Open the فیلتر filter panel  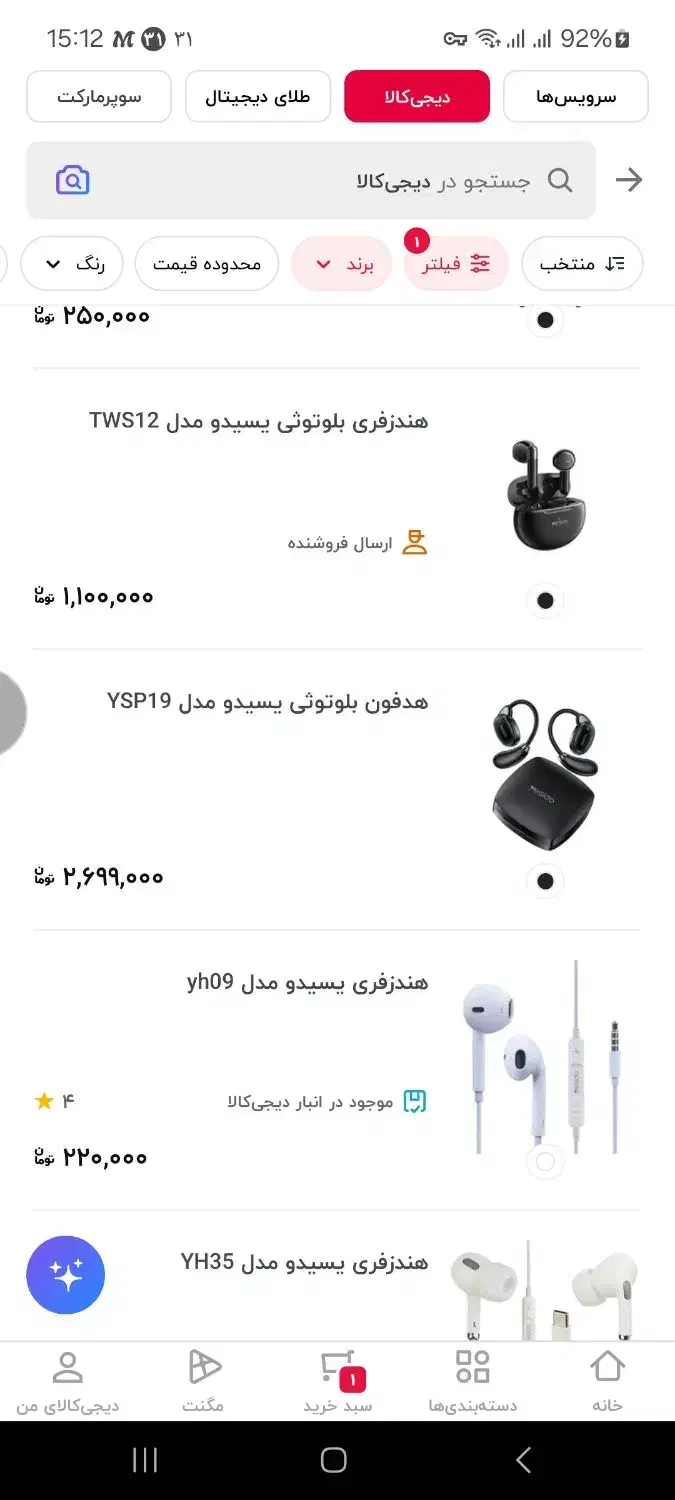(456, 264)
